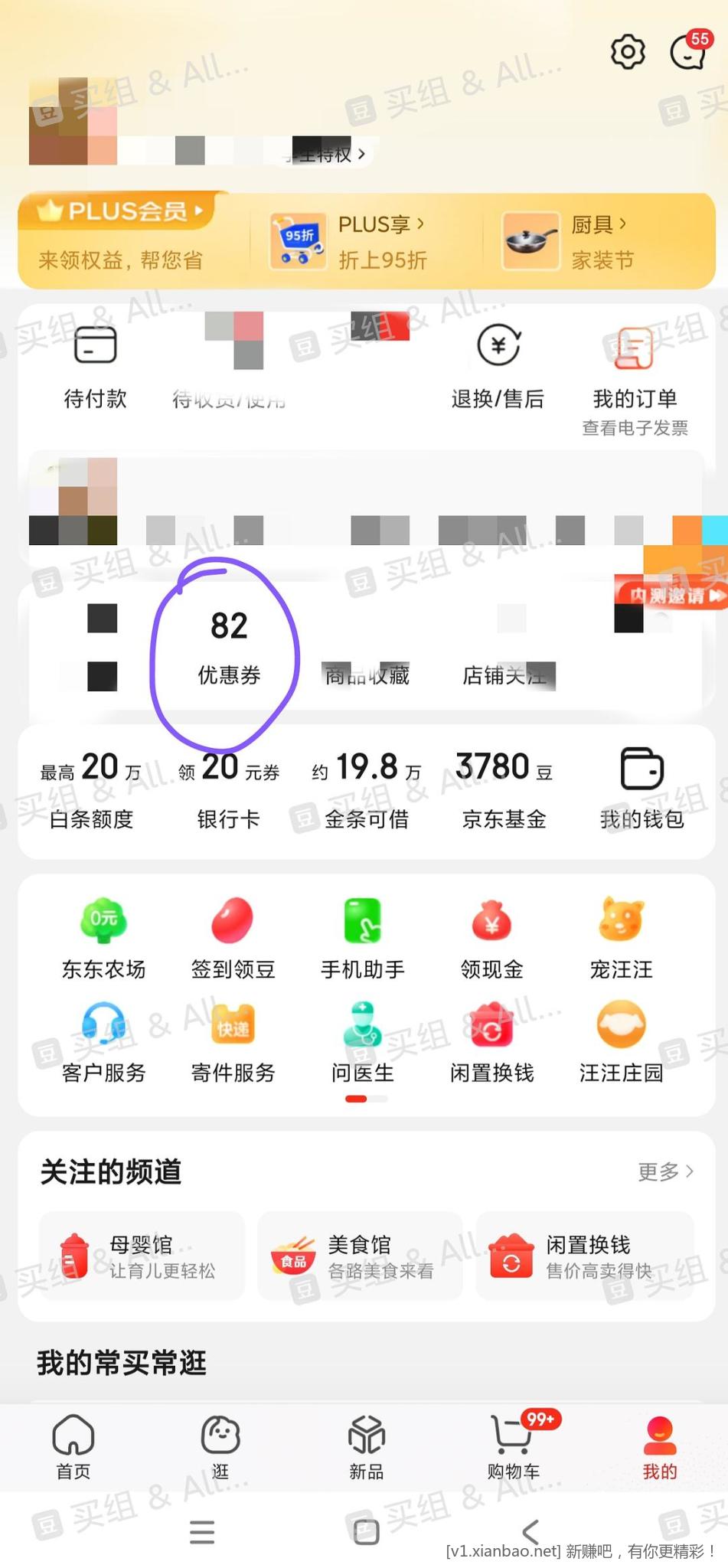Open the 母婴馆 channel card
The width and height of the screenshot is (728, 1568).
[x=142, y=1256]
